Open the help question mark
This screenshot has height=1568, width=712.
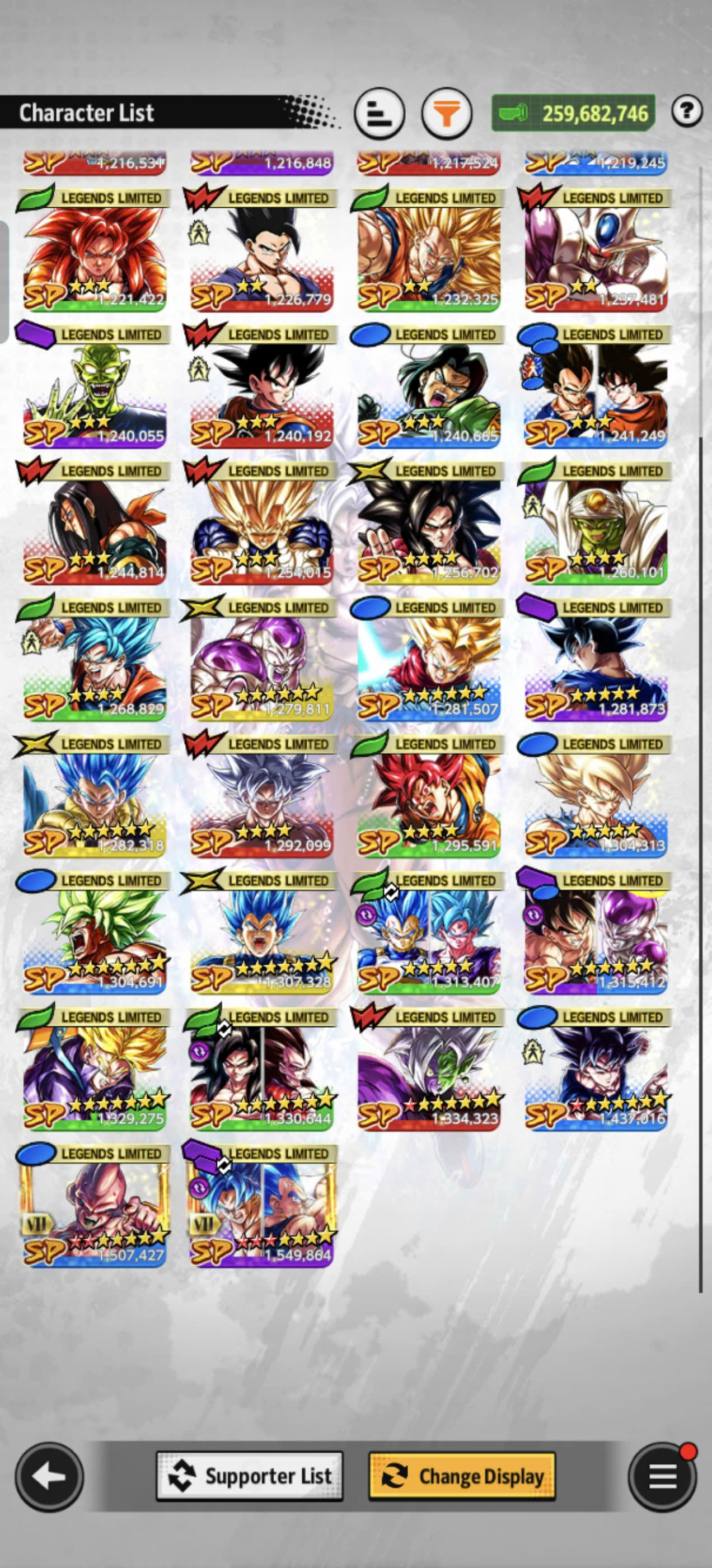(686, 111)
